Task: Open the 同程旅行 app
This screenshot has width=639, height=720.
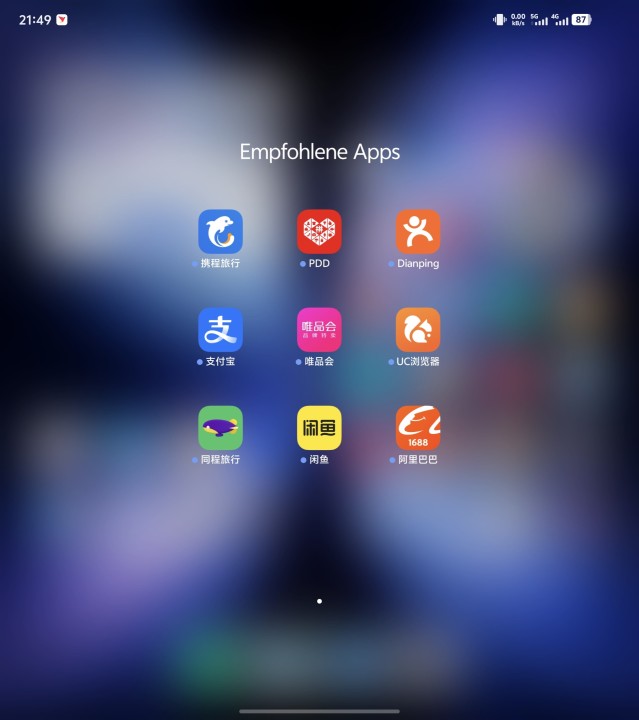Action: [x=220, y=428]
